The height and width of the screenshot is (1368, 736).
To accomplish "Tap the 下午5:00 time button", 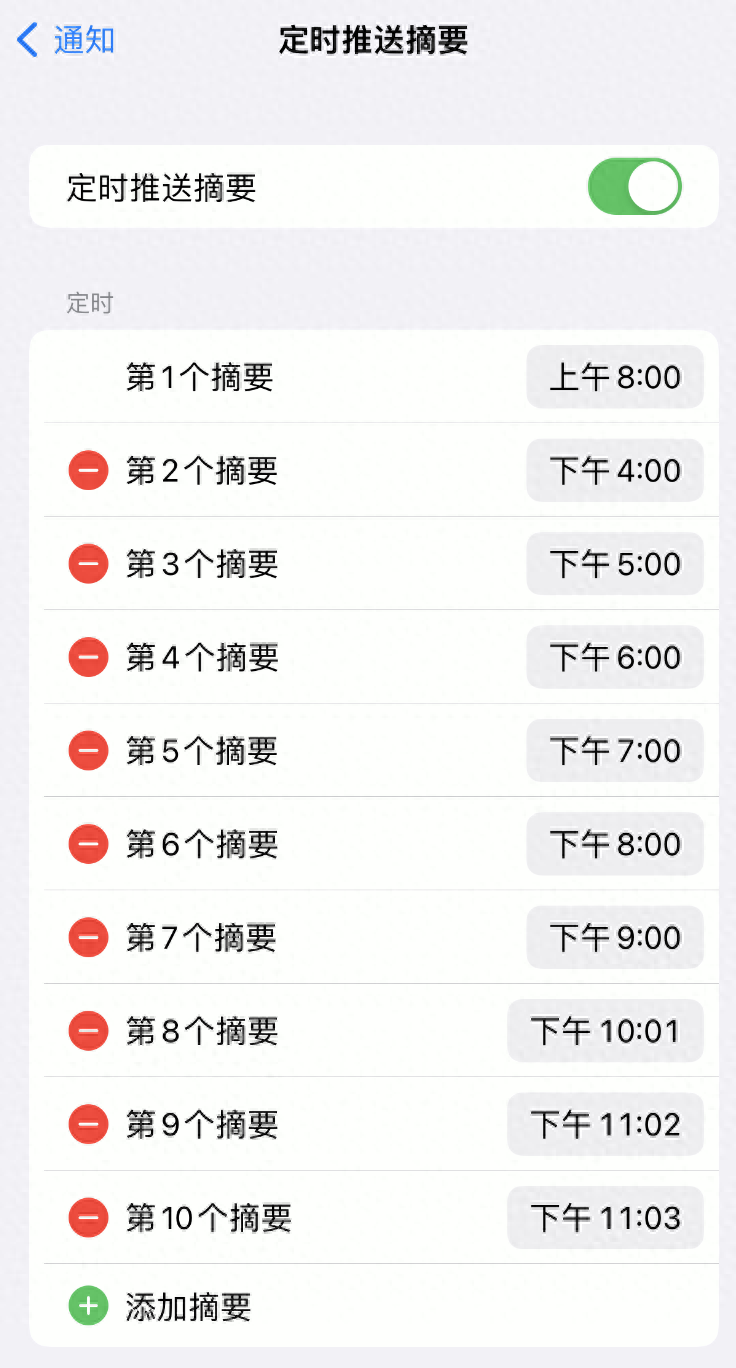I will (x=614, y=563).
